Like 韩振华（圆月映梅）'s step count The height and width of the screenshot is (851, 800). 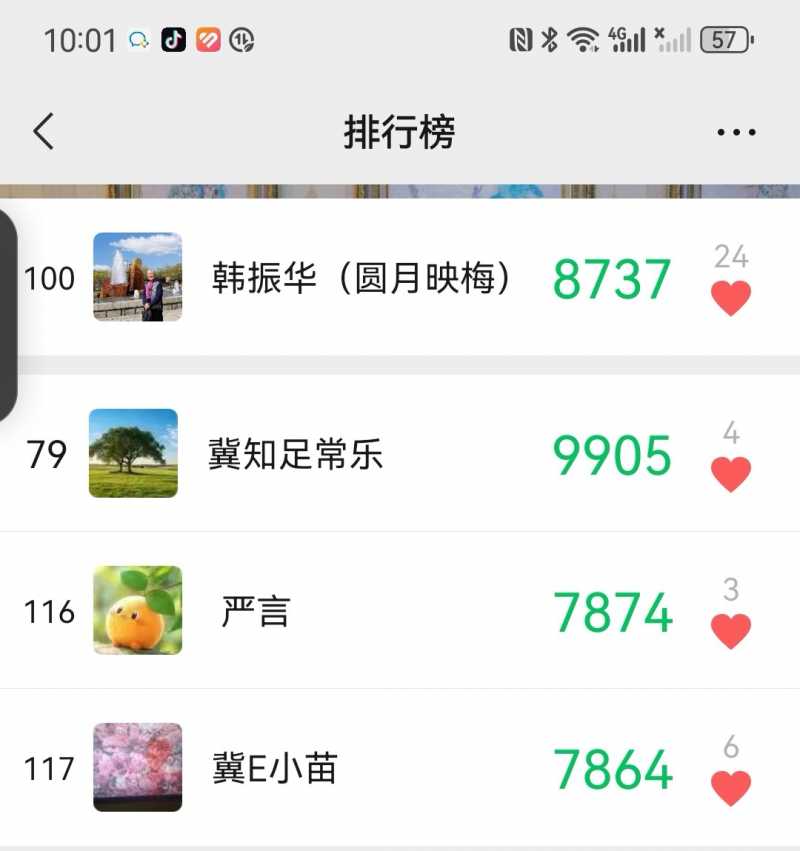click(x=730, y=298)
